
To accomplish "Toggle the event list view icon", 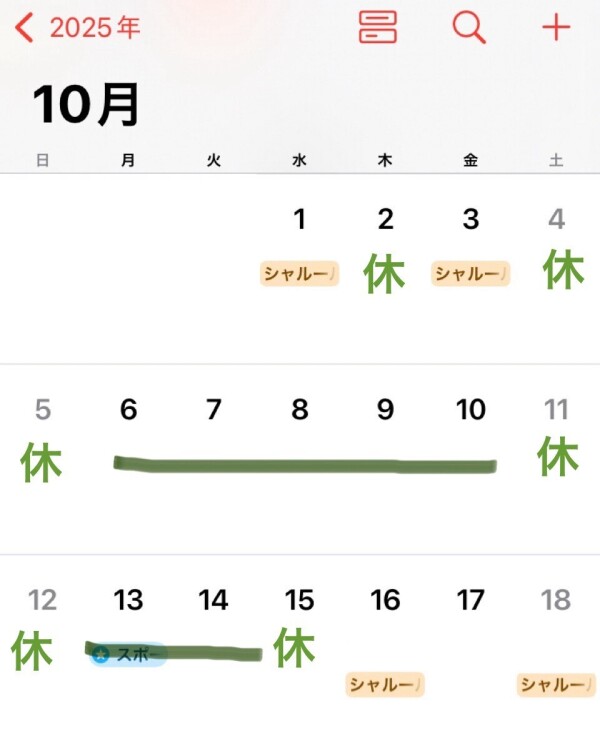I will (378, 27).
